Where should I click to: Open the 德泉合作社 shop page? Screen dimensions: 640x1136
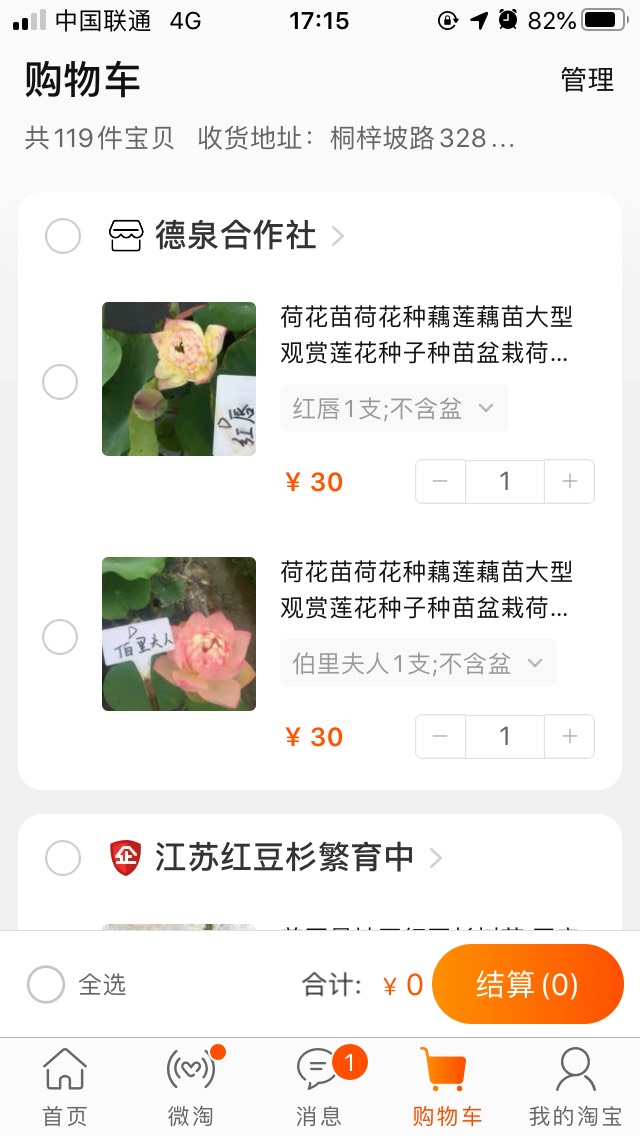tap(236, 236)
